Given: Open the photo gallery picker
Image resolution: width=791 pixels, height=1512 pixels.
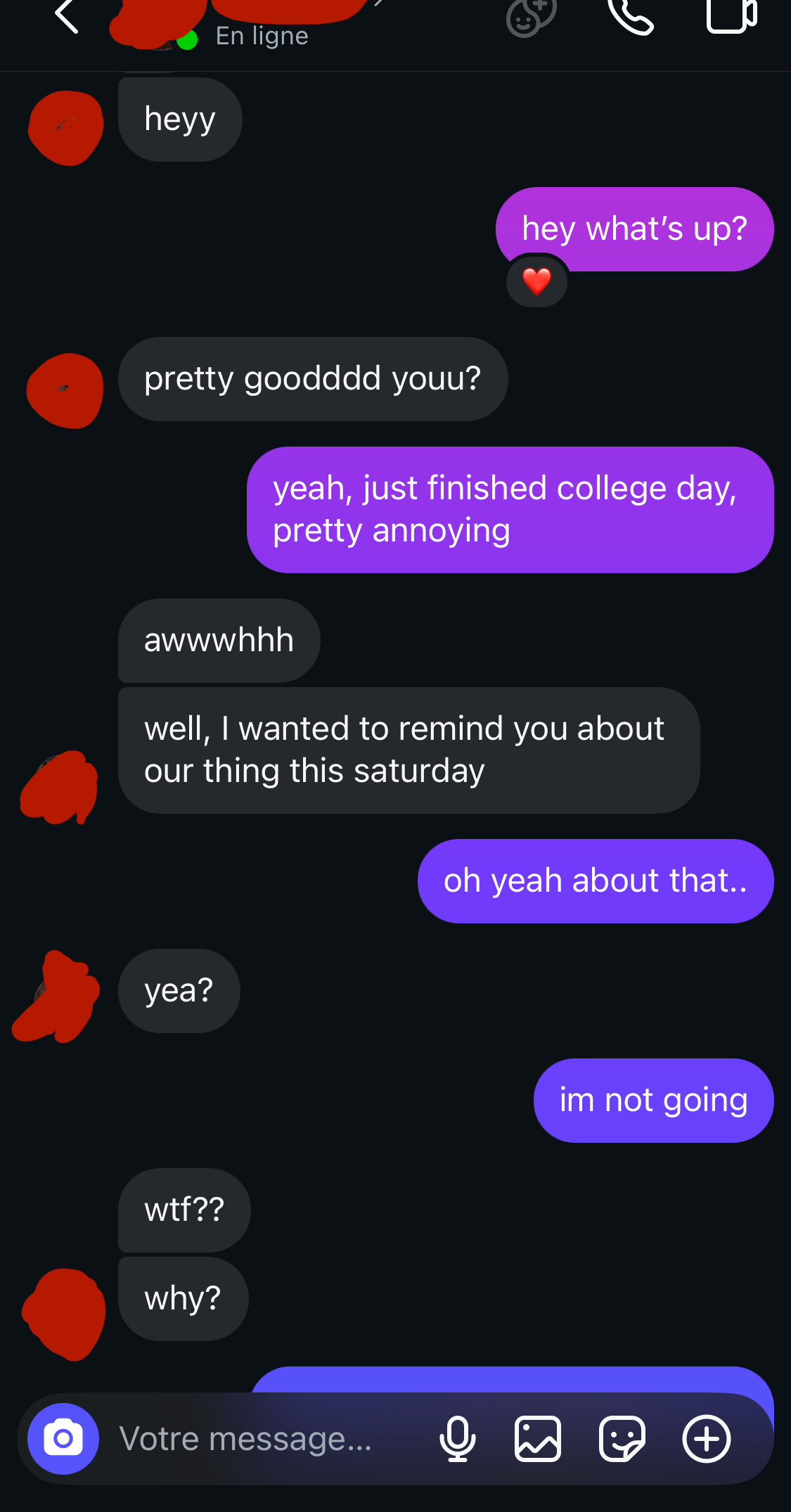Looking at the screenshot, I should click(538, 1439).
